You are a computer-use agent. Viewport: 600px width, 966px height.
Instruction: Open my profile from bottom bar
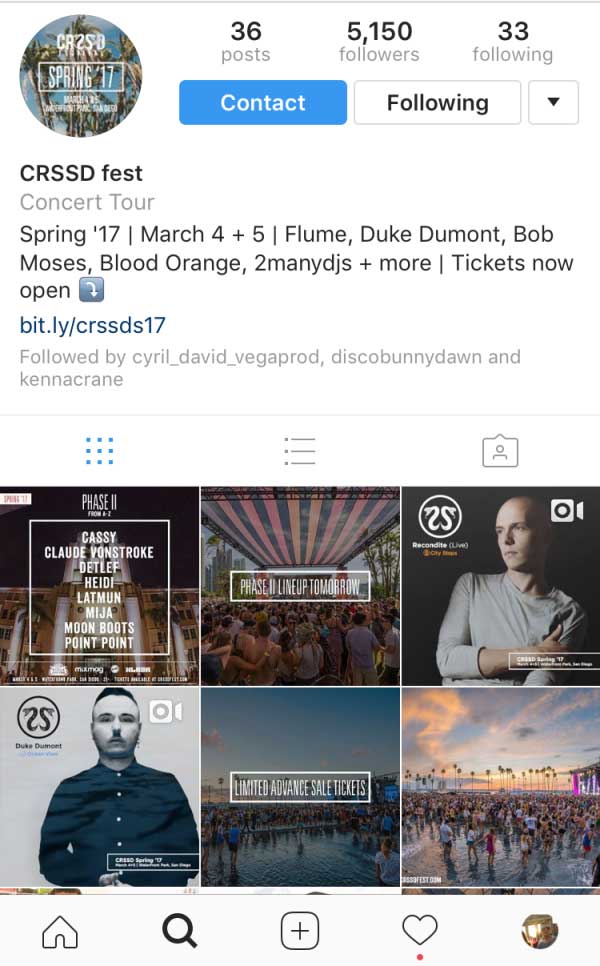click(x=540, y=930)
